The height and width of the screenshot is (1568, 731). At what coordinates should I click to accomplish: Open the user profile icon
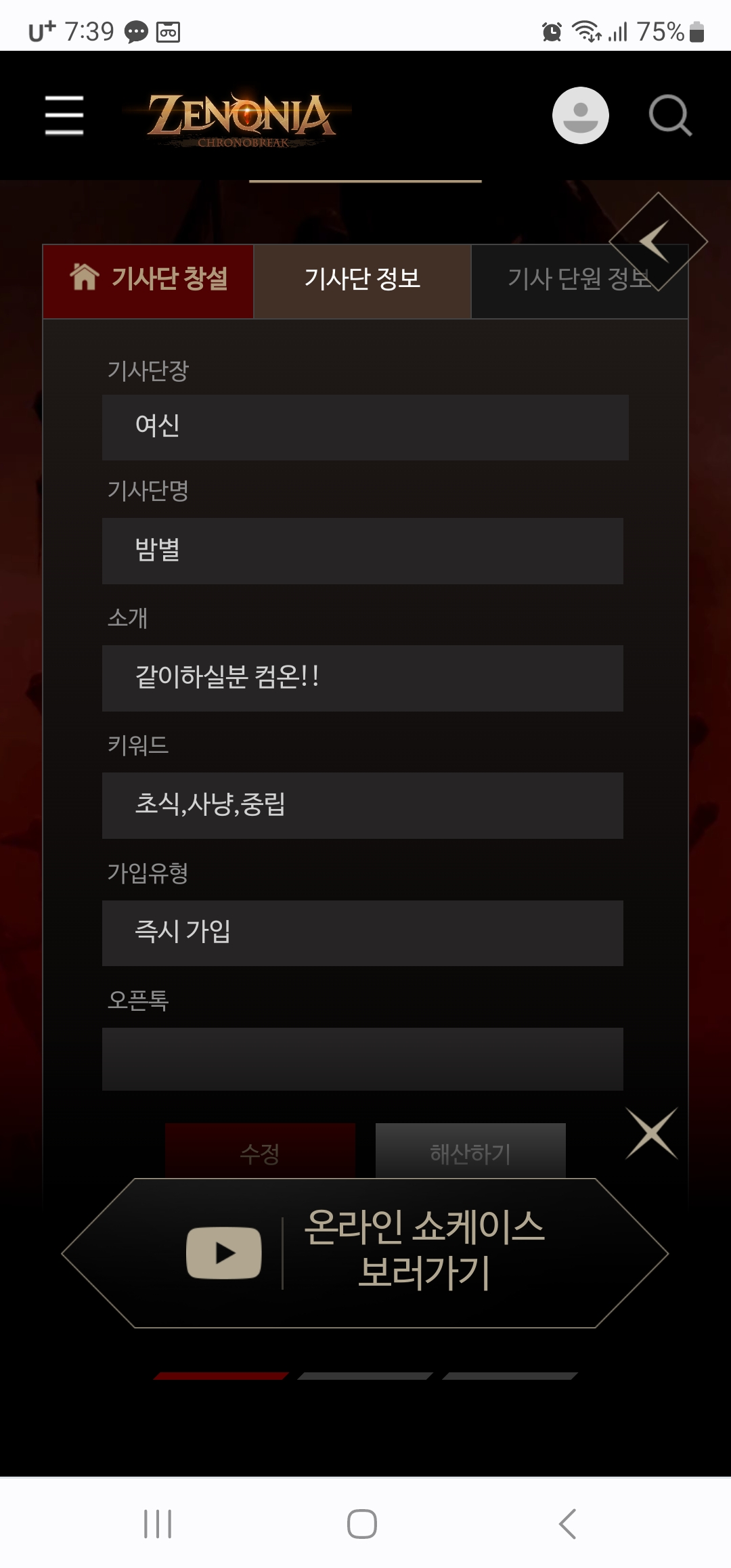[580, 115]
